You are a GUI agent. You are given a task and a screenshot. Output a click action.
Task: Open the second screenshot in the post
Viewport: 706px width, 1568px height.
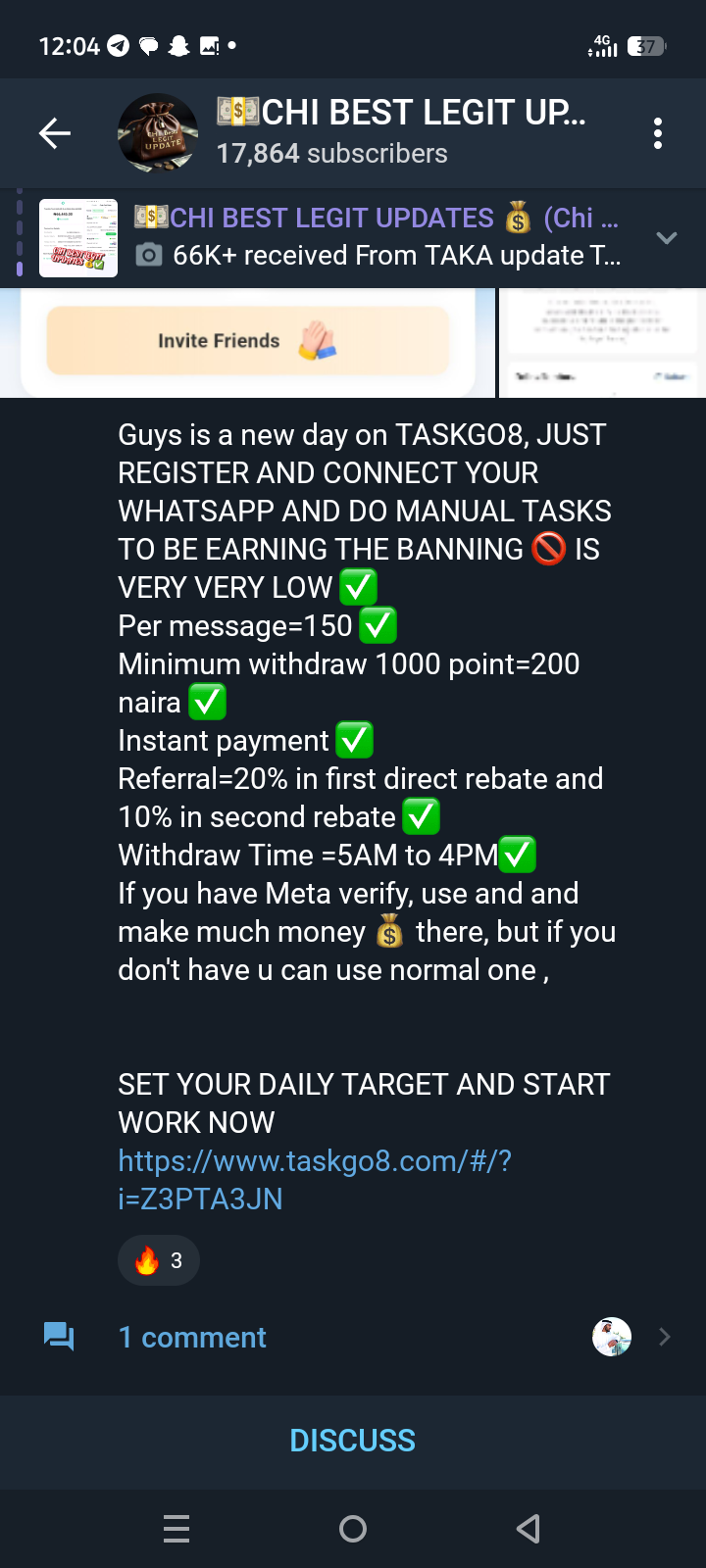[602, 343]
